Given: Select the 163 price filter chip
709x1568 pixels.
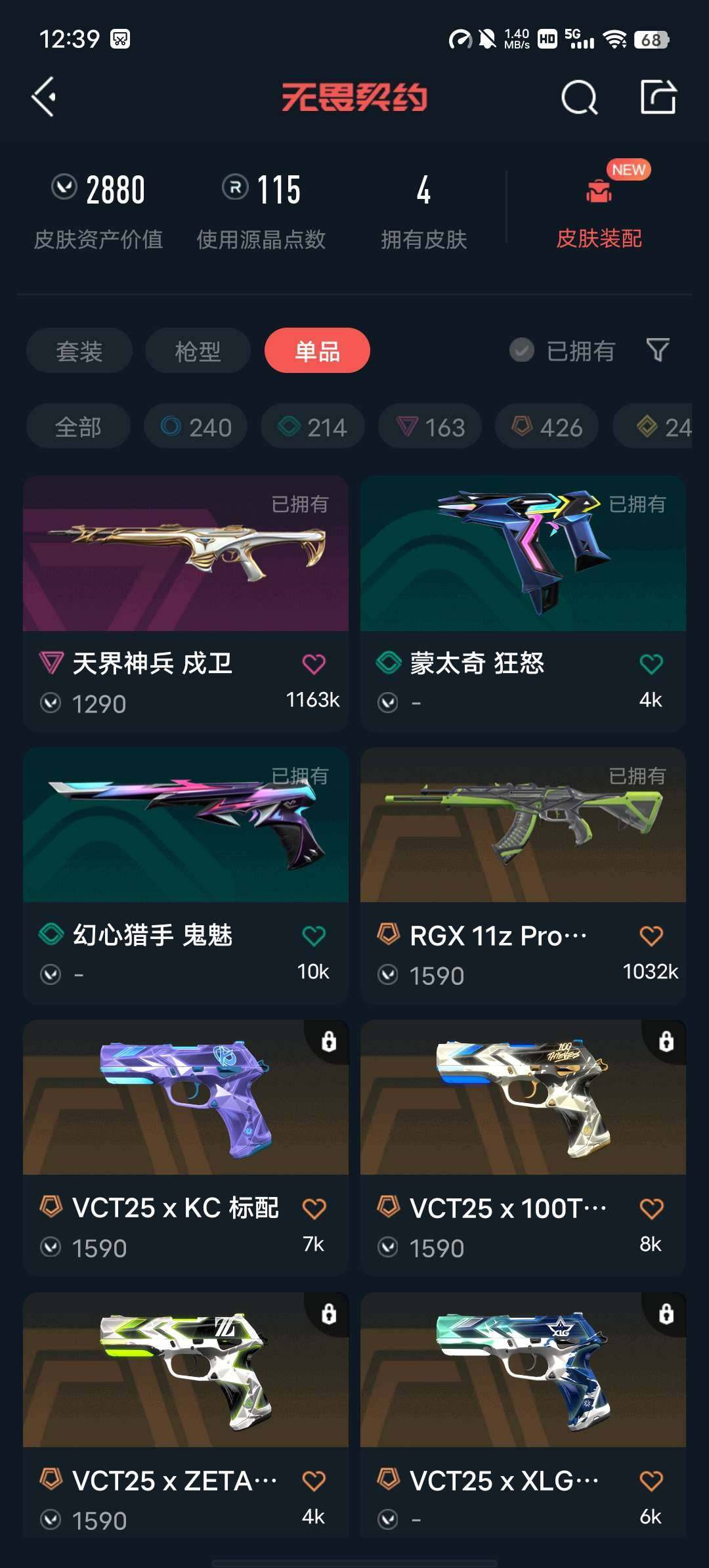Looking at the screenshot, I should coord(429,426).
